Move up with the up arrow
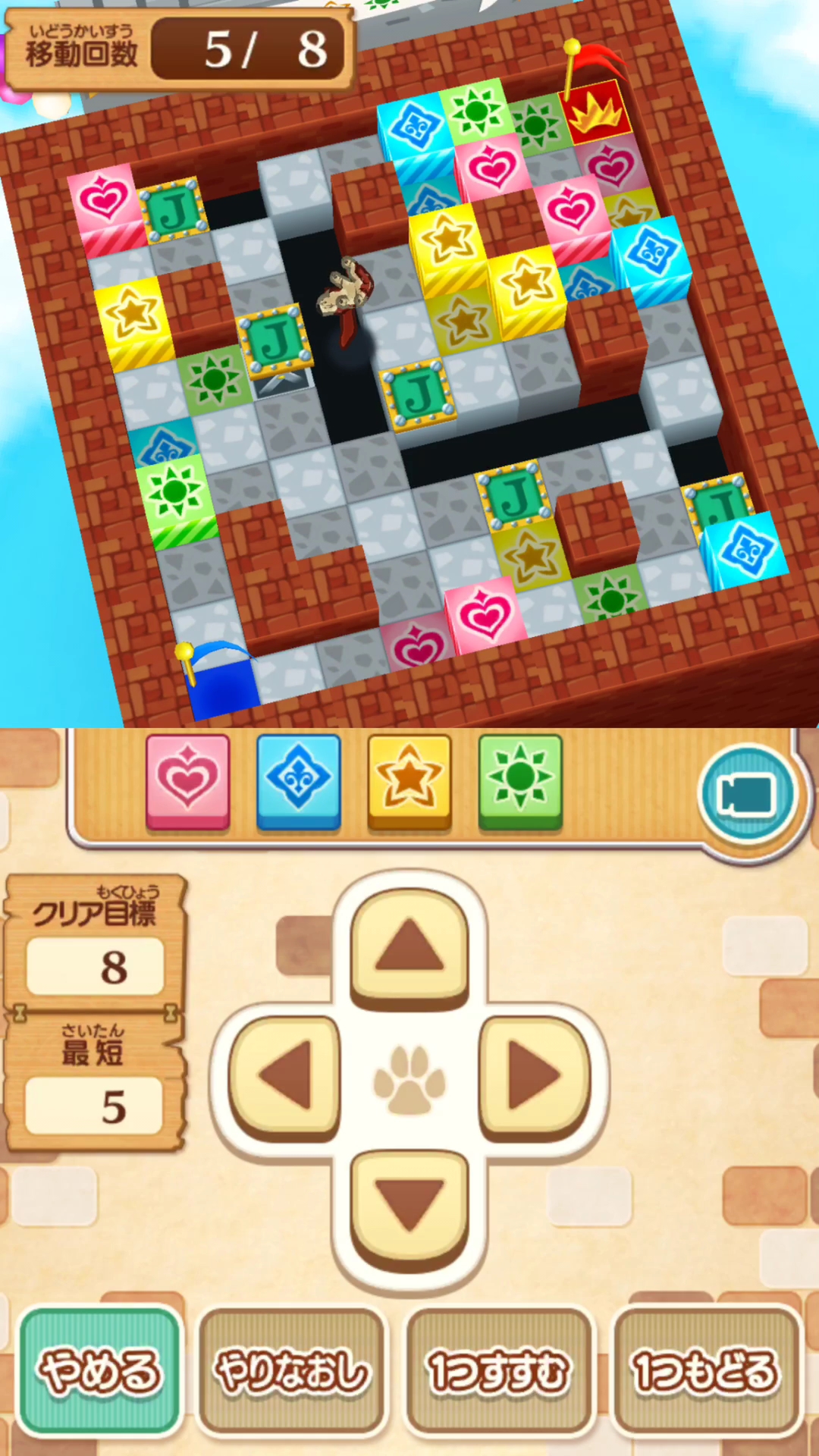 409,948
